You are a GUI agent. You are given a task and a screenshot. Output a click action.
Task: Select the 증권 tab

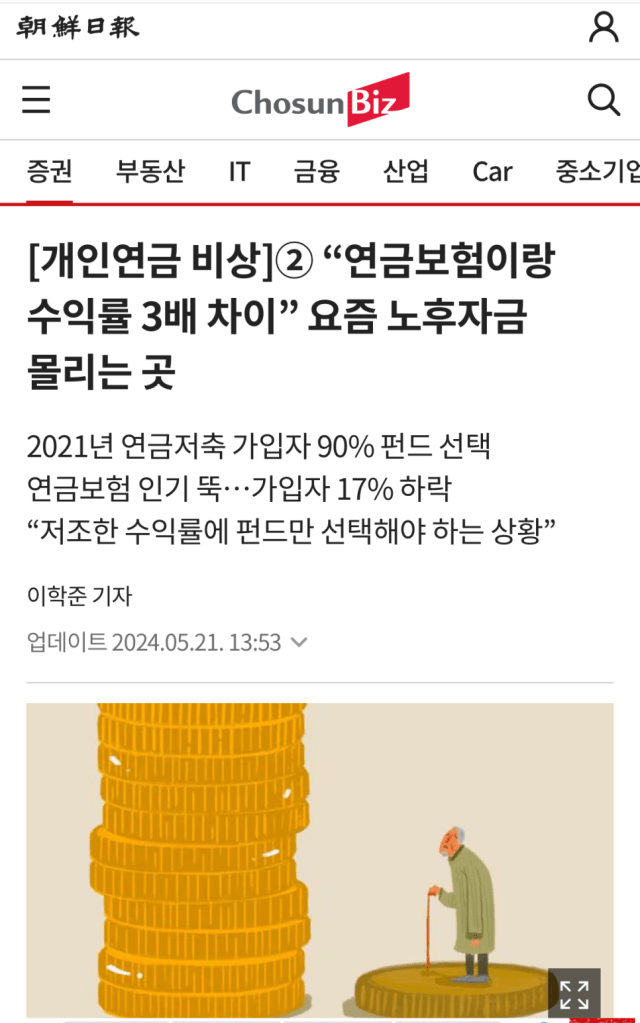click(x=49, y=172)
